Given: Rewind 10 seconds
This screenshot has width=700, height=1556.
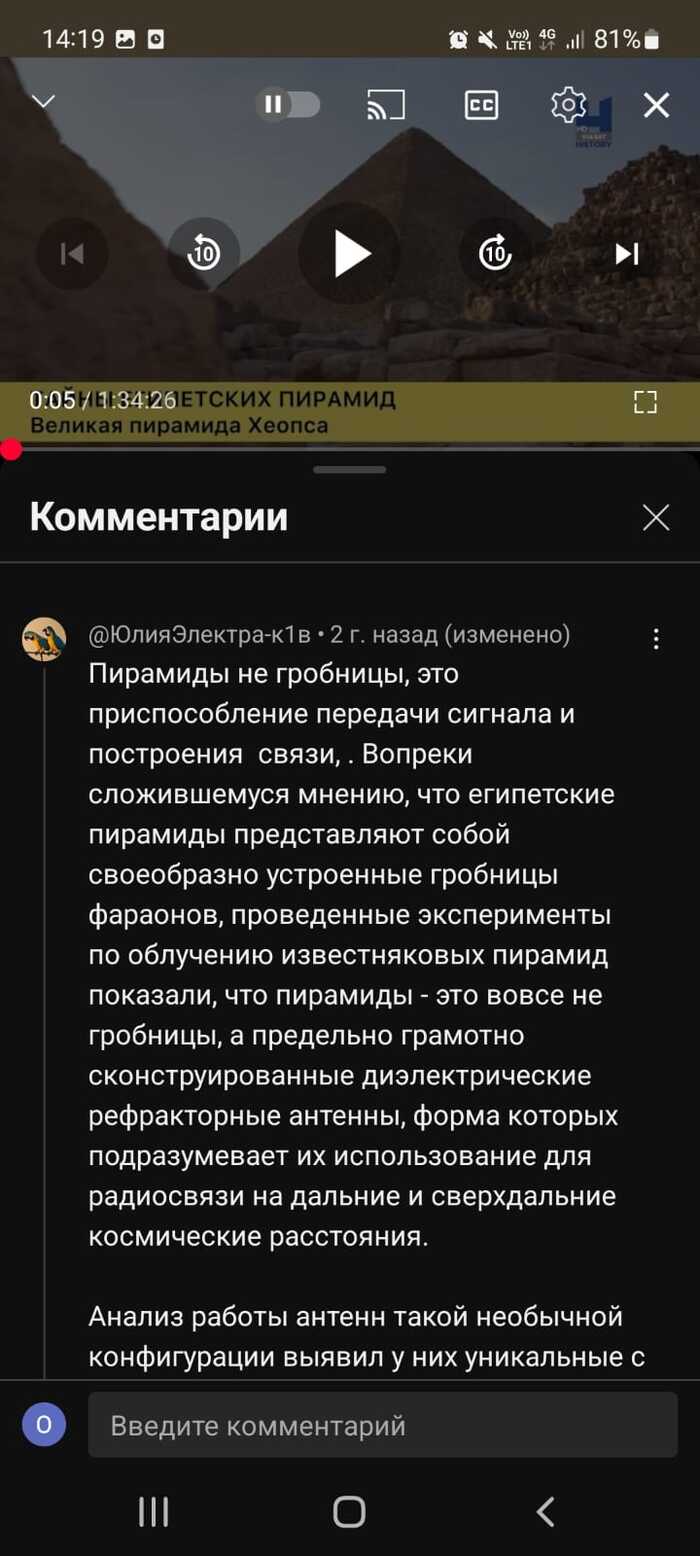Looking at the screenshot, I should click(x=204, y=254).
